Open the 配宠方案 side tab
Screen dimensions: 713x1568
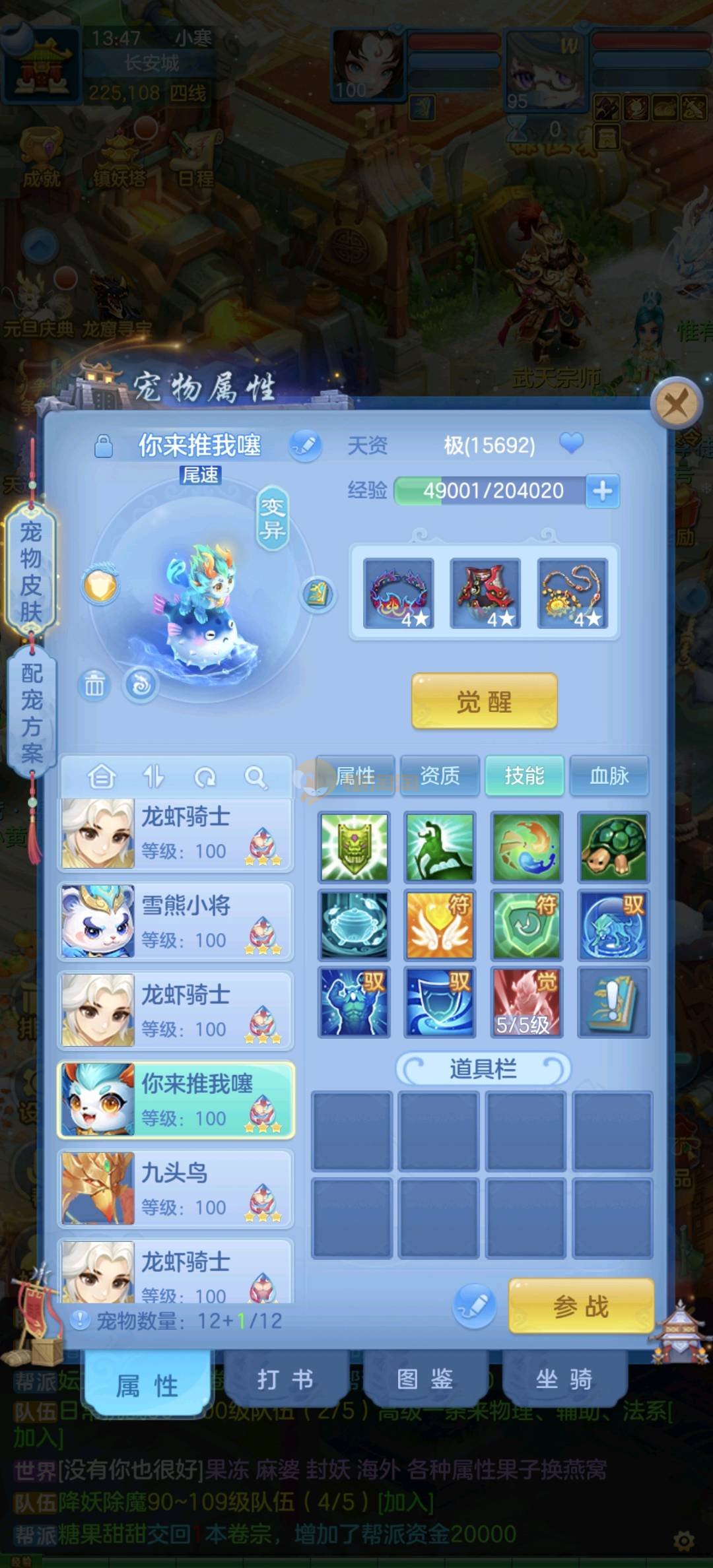pyautogui.click(x=31, y=713)
